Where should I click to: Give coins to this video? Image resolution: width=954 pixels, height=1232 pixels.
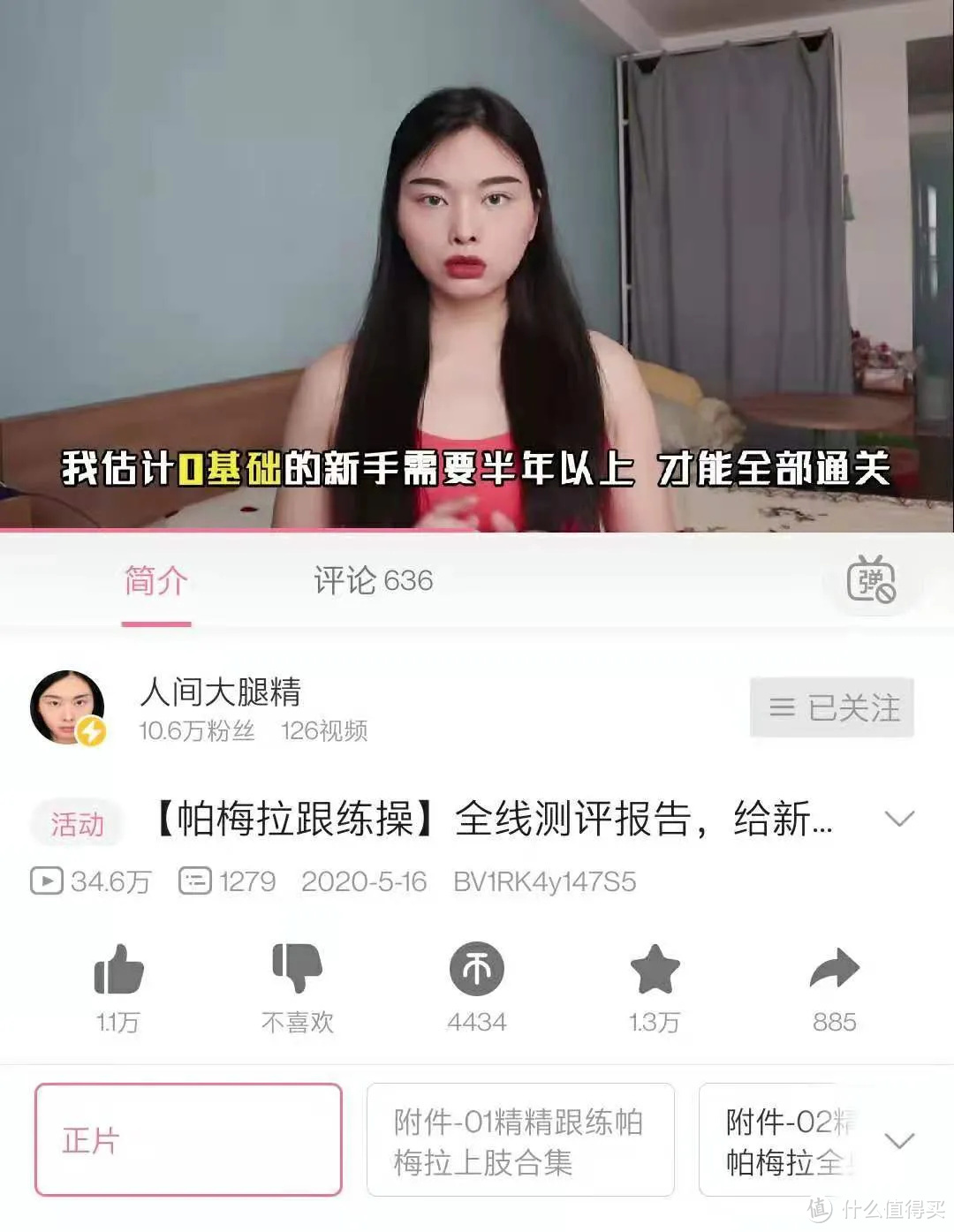pyautogui.click(x=477, y=970)
